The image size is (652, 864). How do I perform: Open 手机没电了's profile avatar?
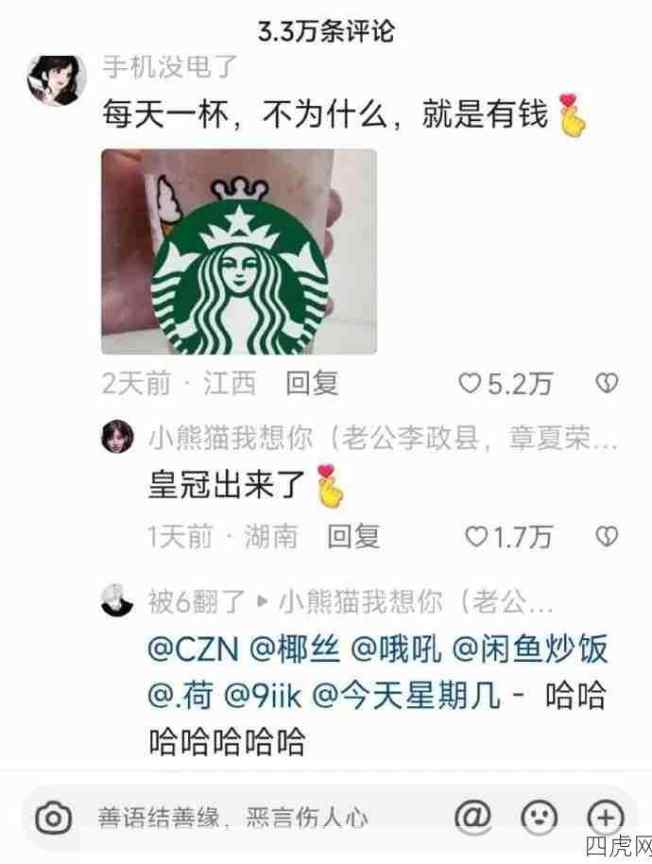56,80
